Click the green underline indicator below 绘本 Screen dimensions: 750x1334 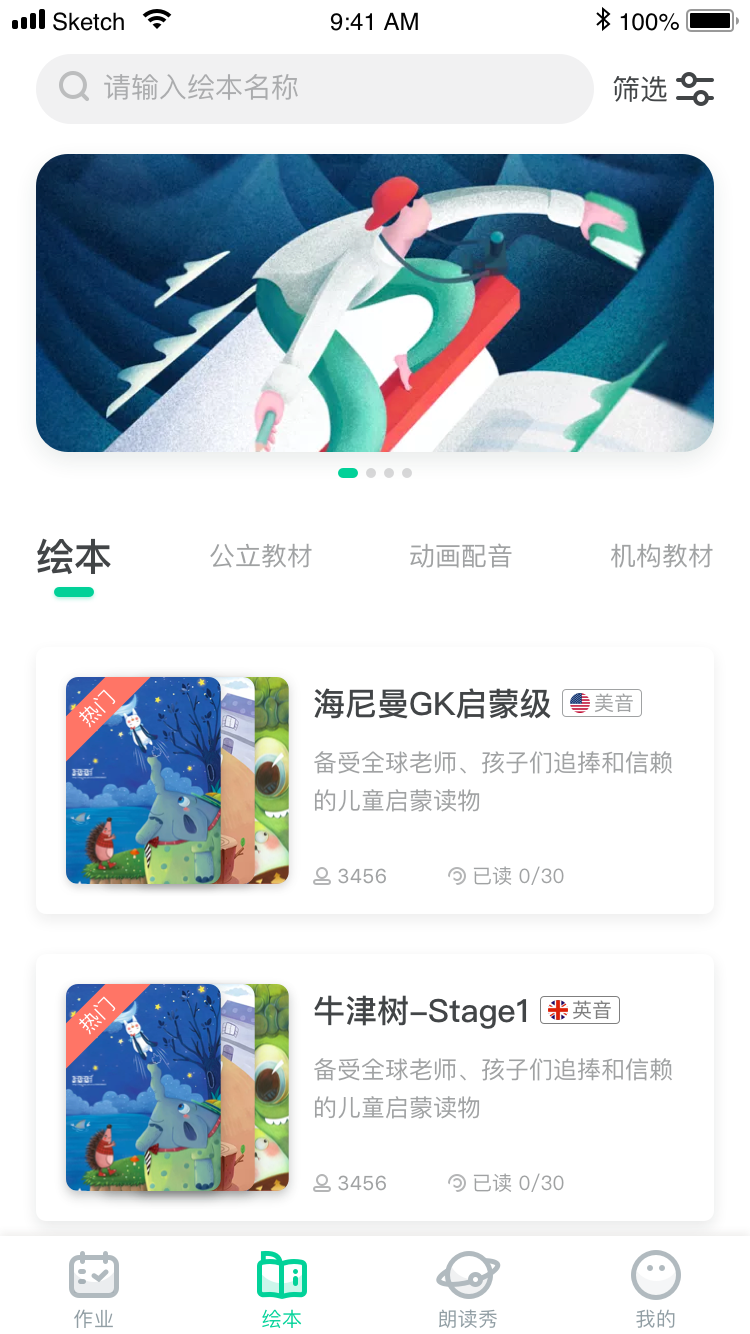pyautogui.click(x=73, y=593)
